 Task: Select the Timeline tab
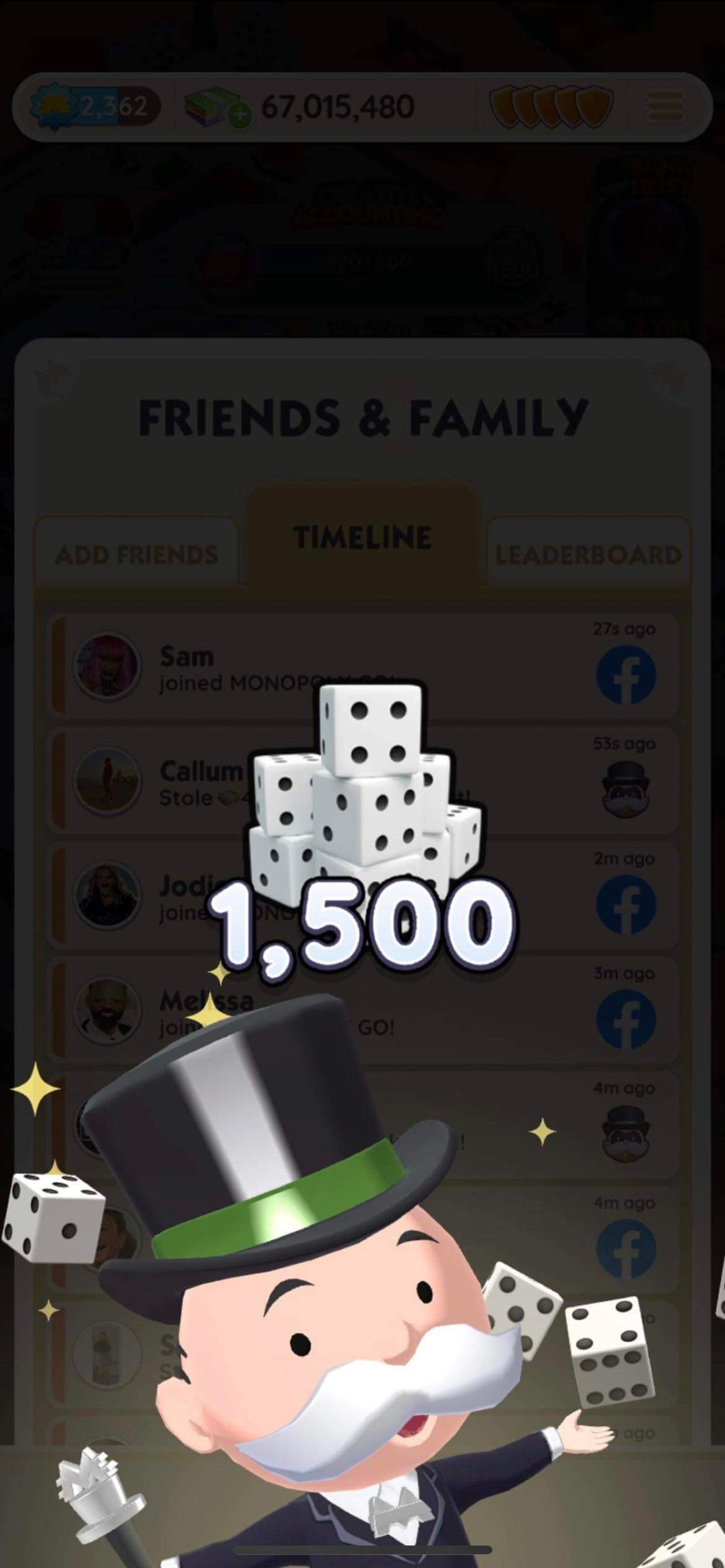(x=362, y=537)
